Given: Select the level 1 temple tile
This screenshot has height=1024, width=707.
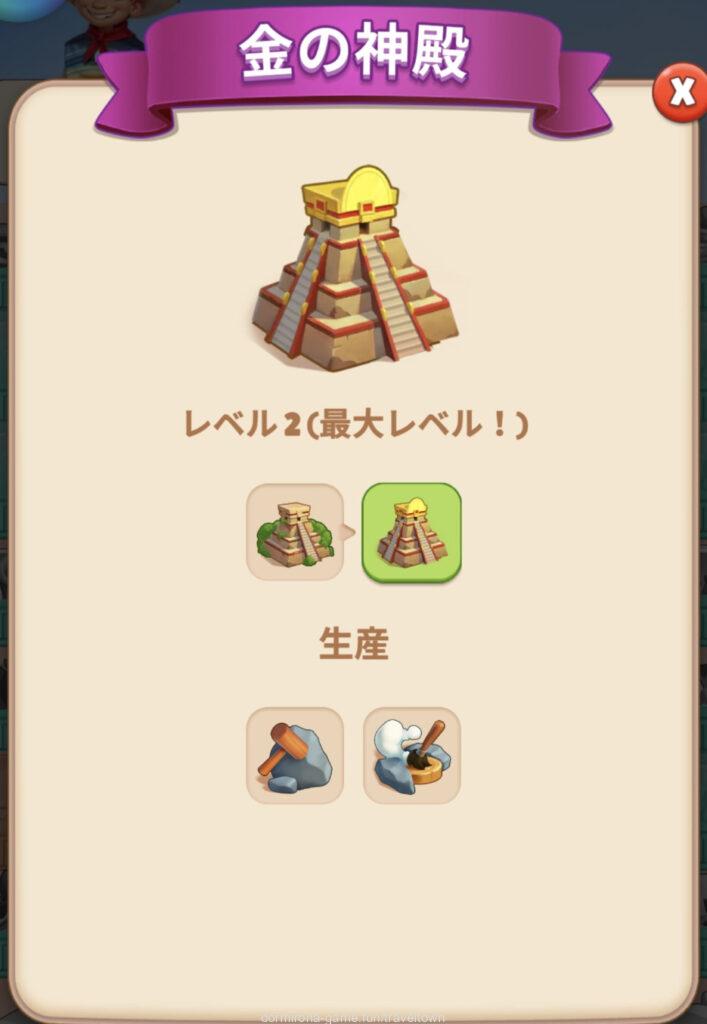Looking at the screenshot, I should pos(295,532).
